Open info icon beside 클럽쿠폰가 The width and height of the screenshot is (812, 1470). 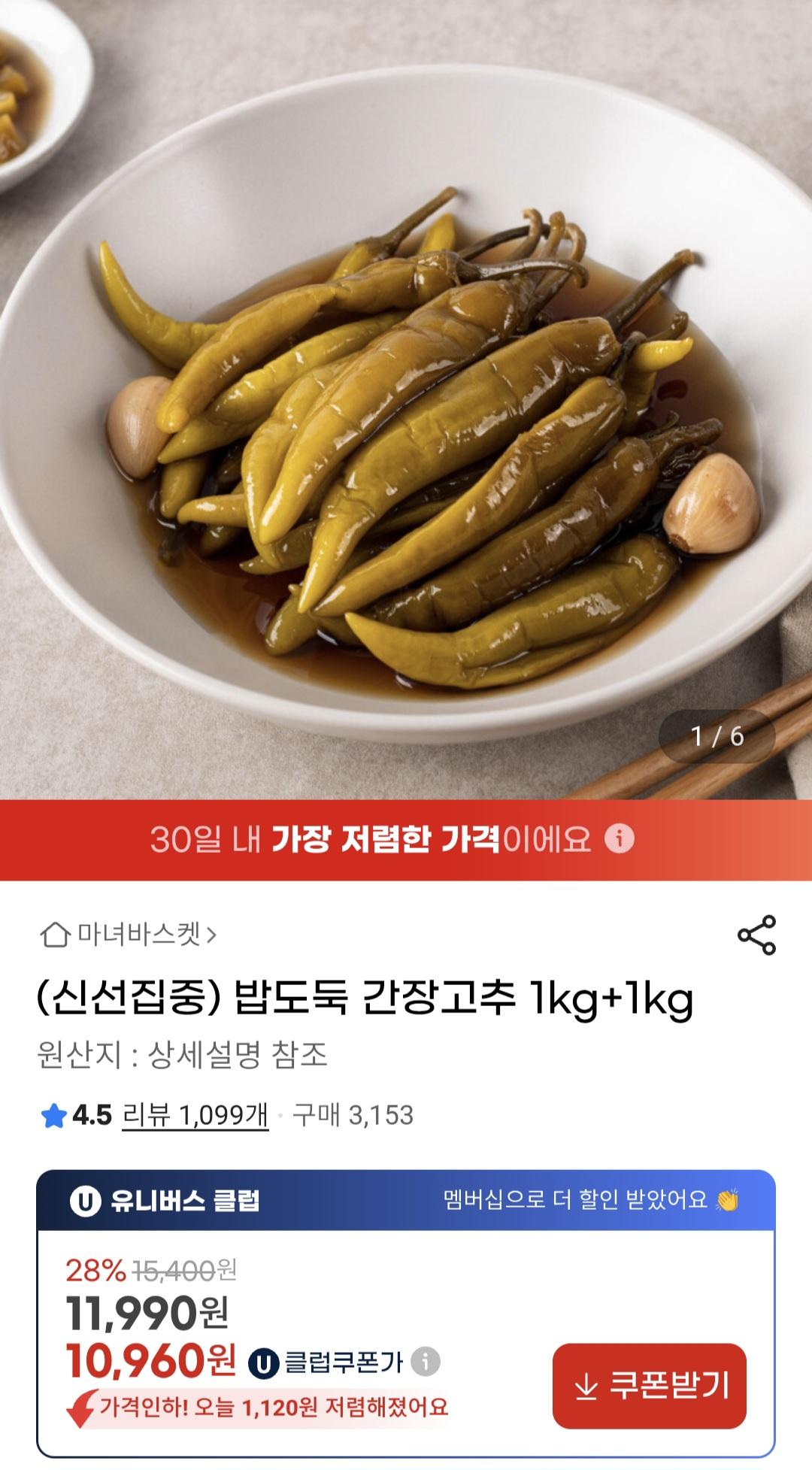point(426,1362)
